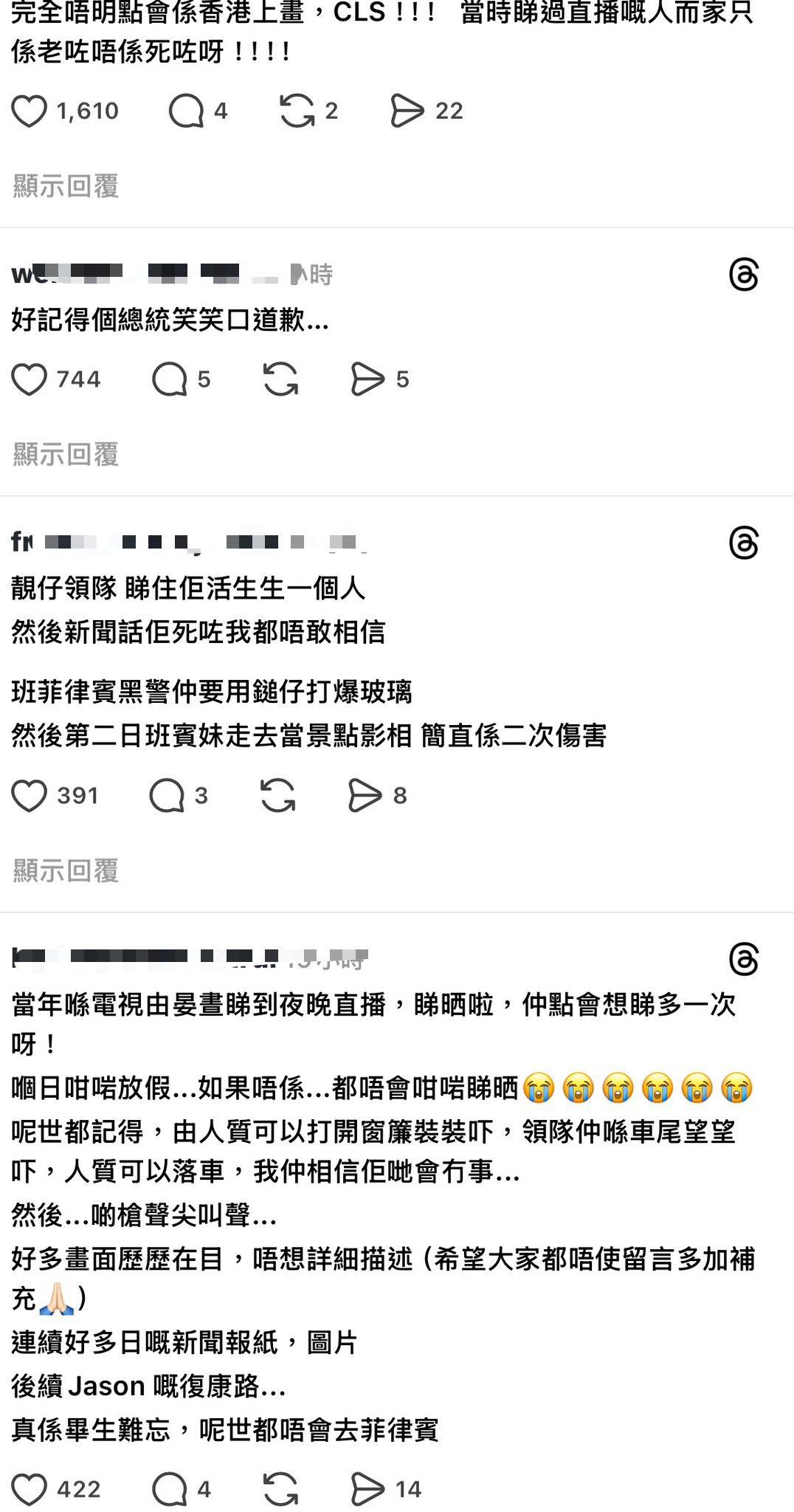The width and height of the screenshot is (794, 1512).
Task: Share the comment with 744 likes
Action: pos(367,380)
